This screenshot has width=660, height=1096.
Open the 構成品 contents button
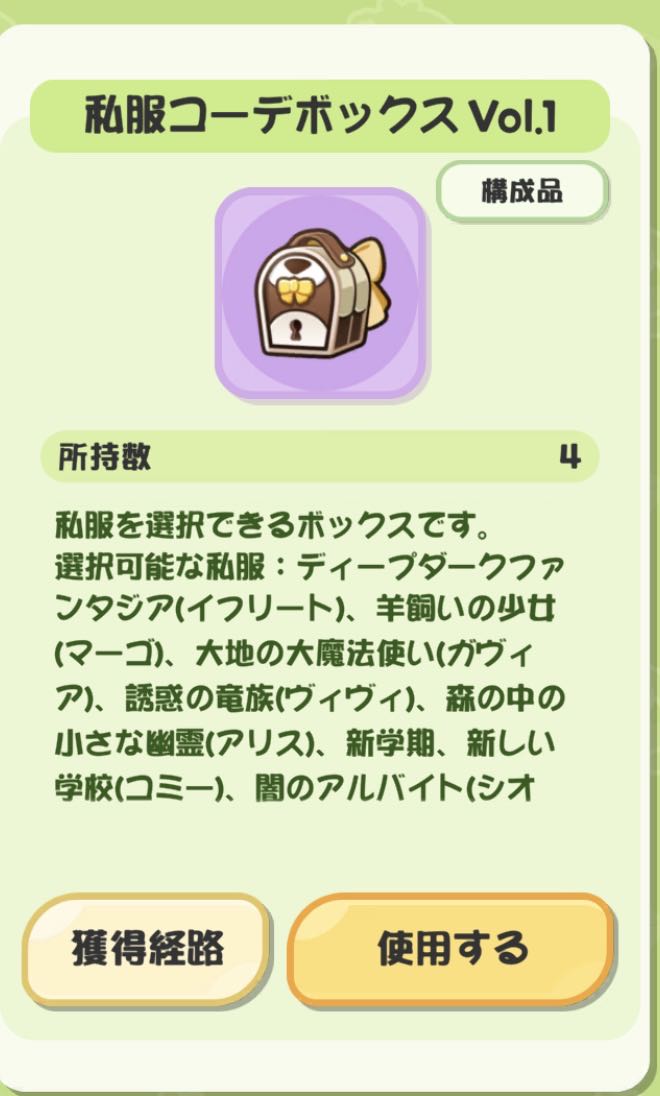(522, 191)
